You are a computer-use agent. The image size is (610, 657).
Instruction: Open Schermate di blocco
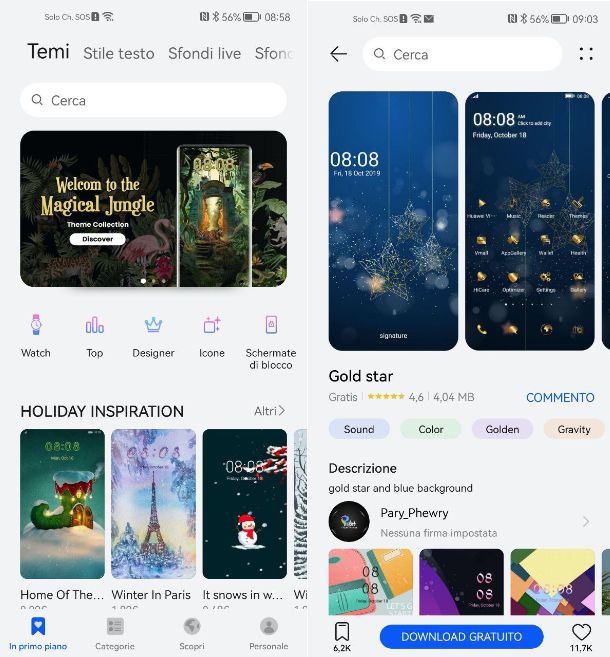pos(271,340)
